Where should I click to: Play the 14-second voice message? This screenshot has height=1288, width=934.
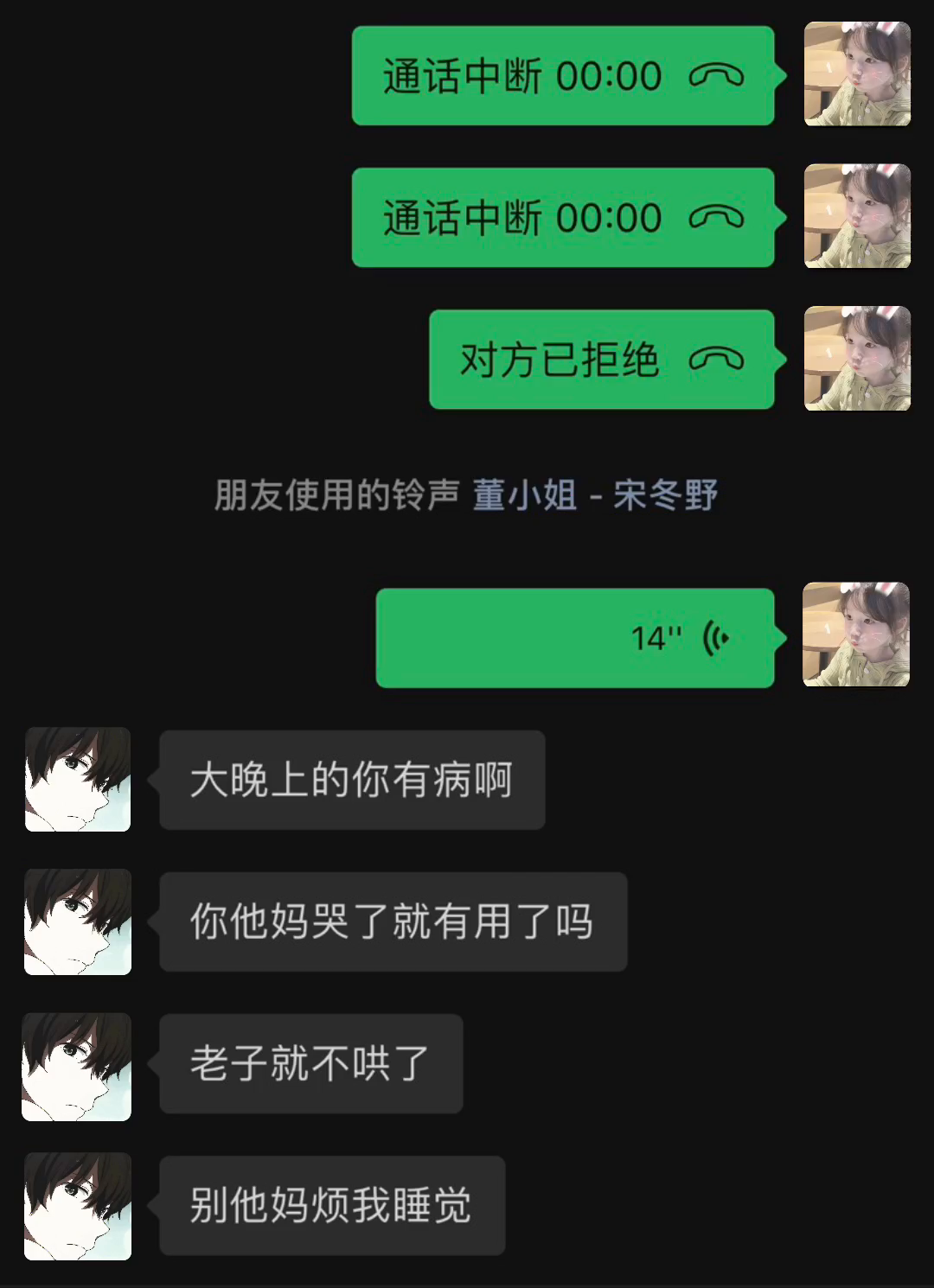pos(574,638)
